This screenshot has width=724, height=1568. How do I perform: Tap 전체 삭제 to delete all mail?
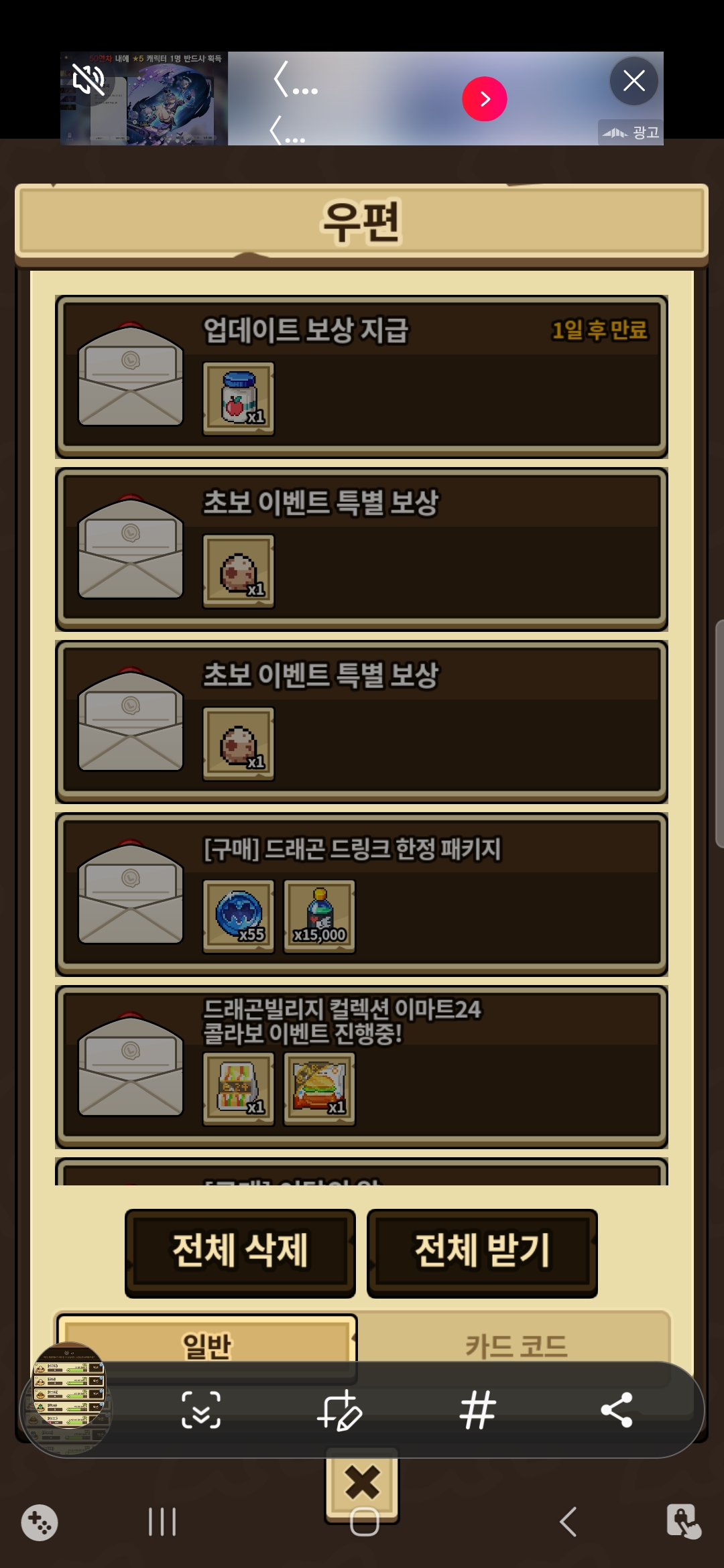(240, 1252)
